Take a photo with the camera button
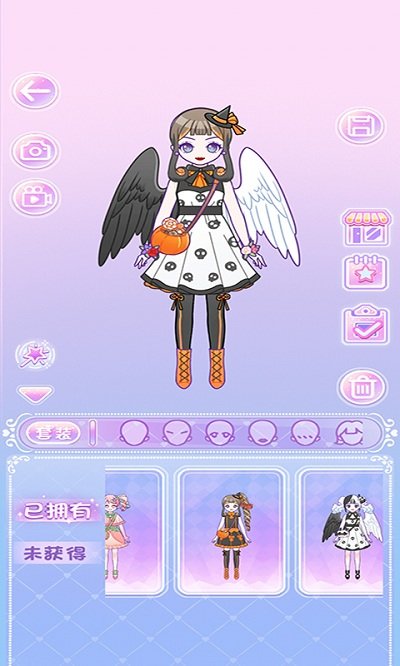 (35, 151)
